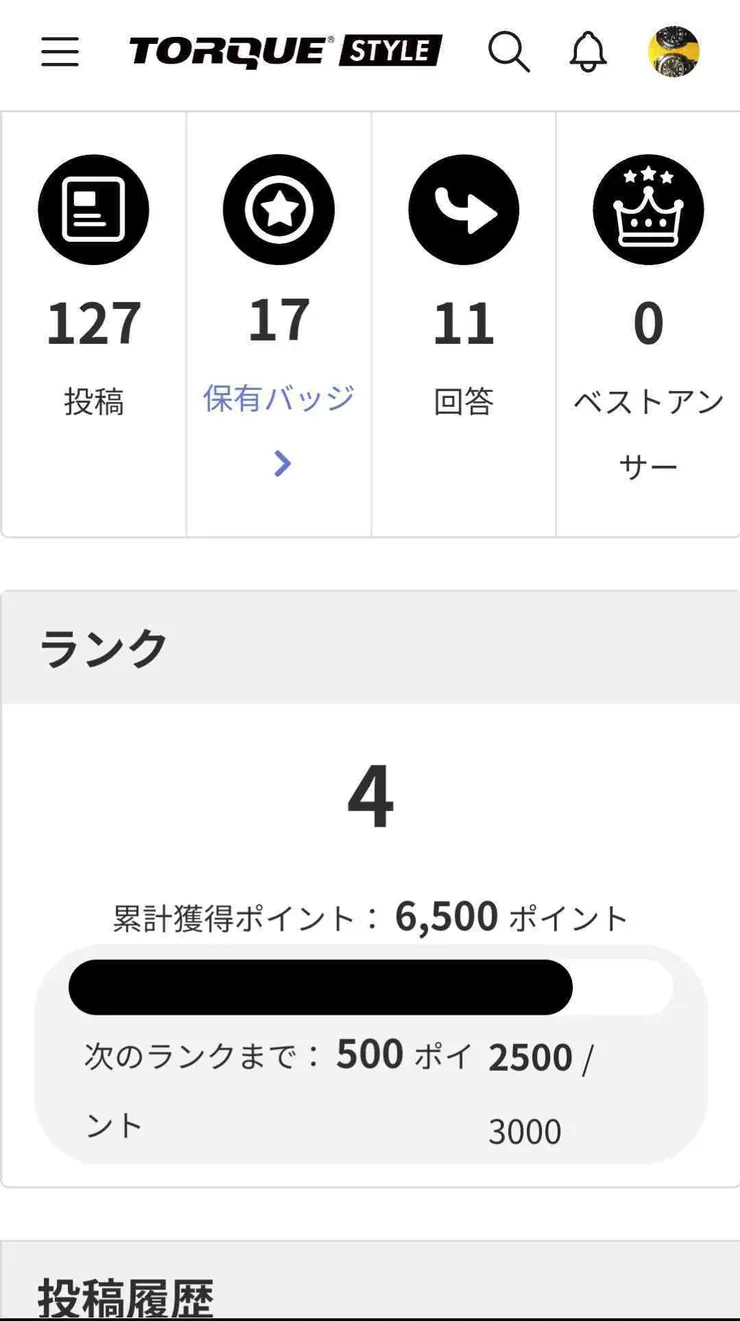Select the 回答 reply arrow icon
The width and height of the screenshot is (740, 1321).
coord(462,209)
